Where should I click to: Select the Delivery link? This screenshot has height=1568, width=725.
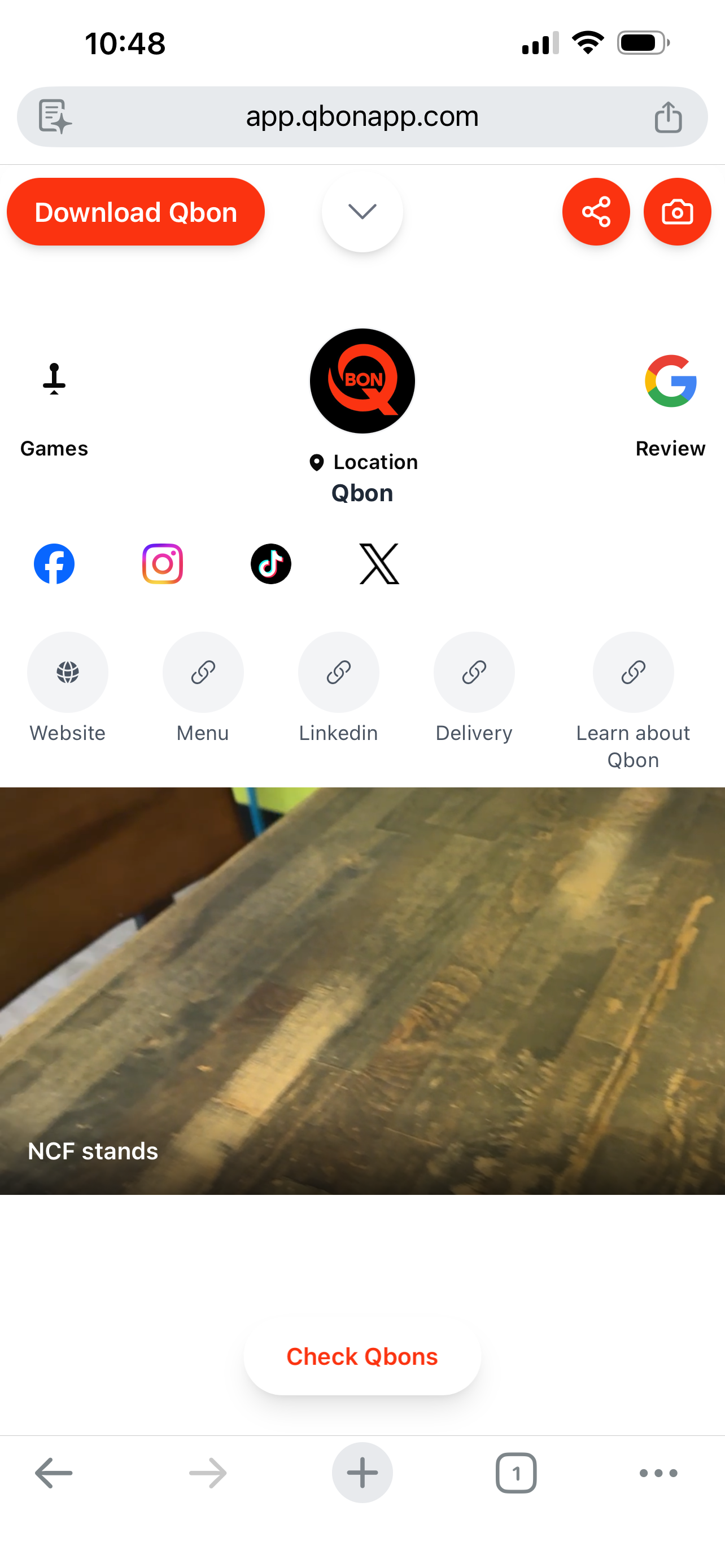pos(474,673)
